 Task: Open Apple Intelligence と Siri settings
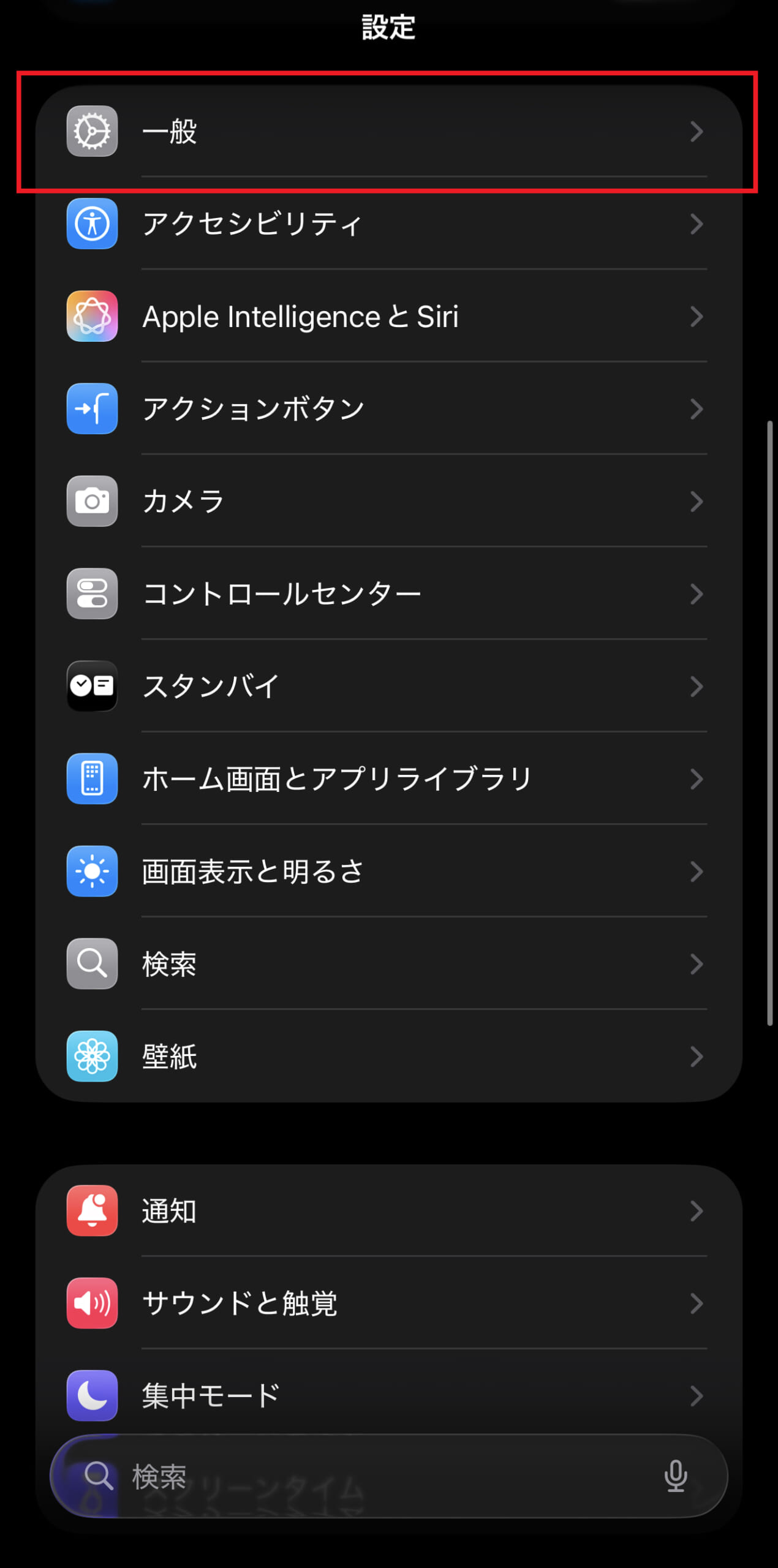point(388,317)
